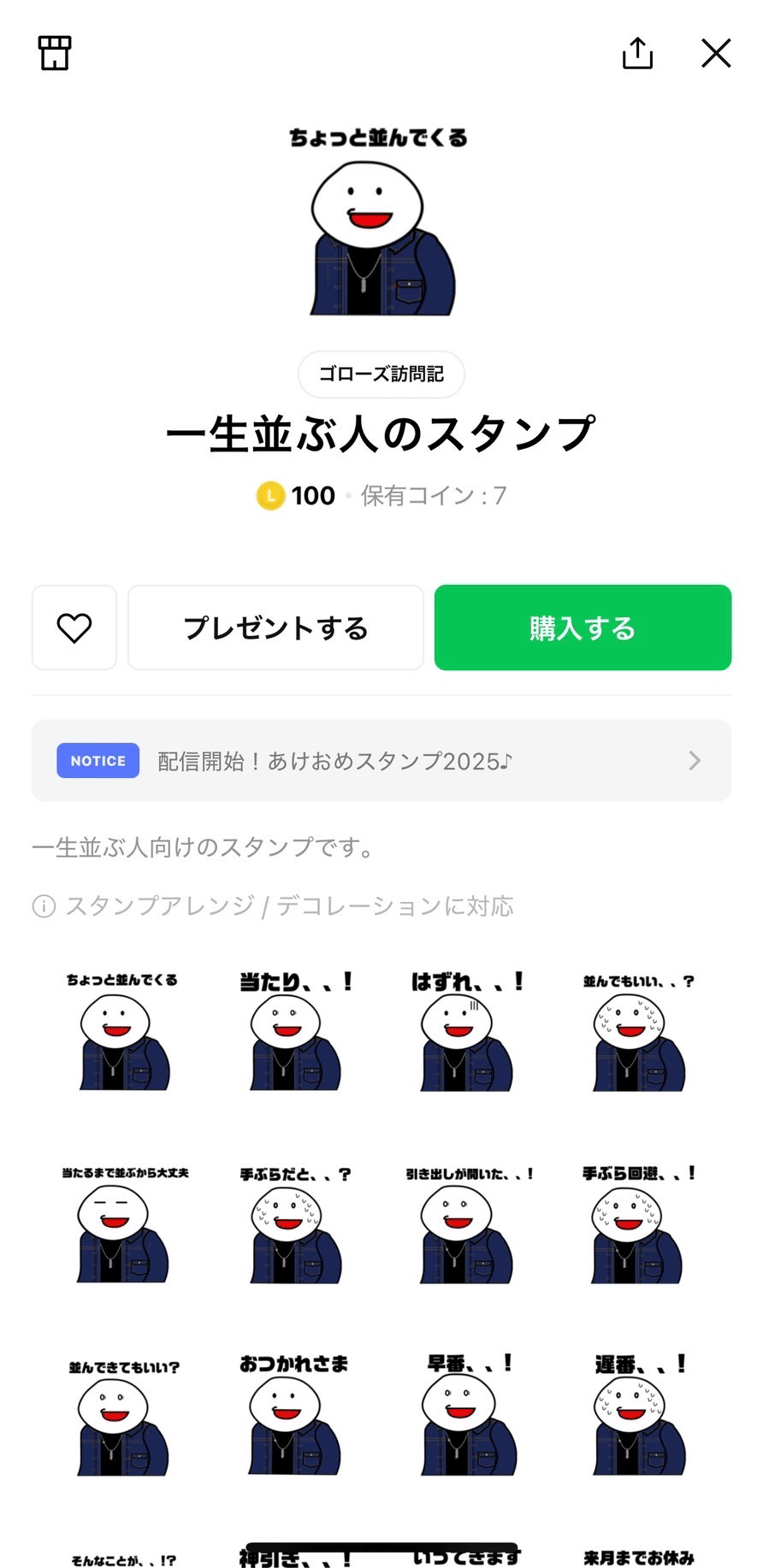
Task: Close the sticker page with the X
Action: click(715, 53)
